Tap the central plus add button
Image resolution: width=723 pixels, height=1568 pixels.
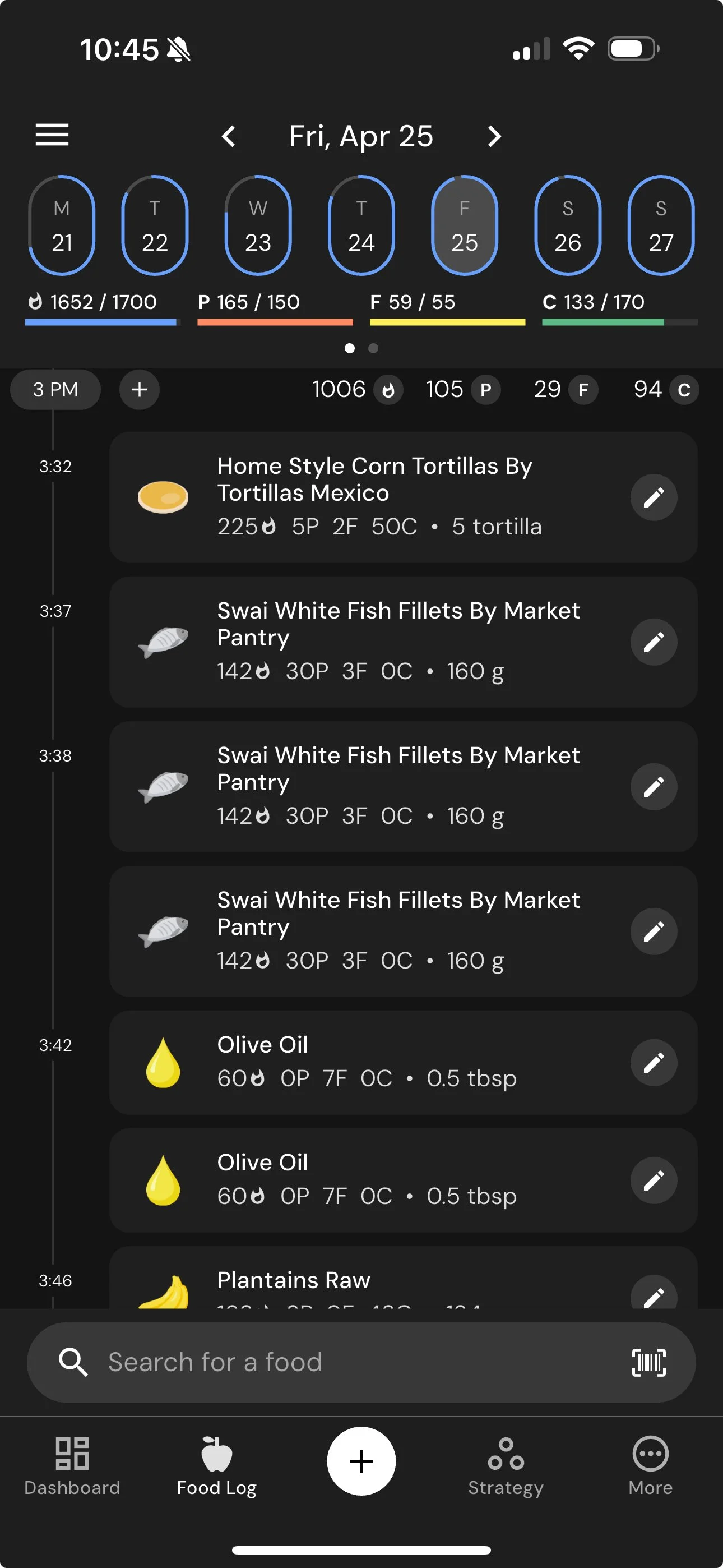point(361,1461)
